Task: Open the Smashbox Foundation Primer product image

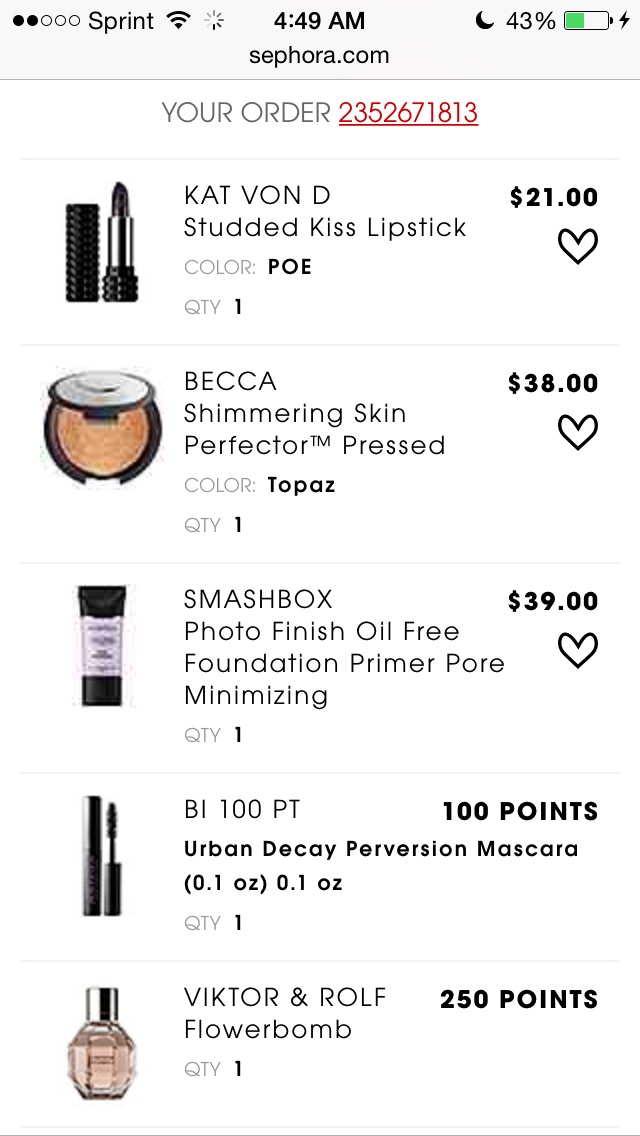Action: [x=103, y=646]
